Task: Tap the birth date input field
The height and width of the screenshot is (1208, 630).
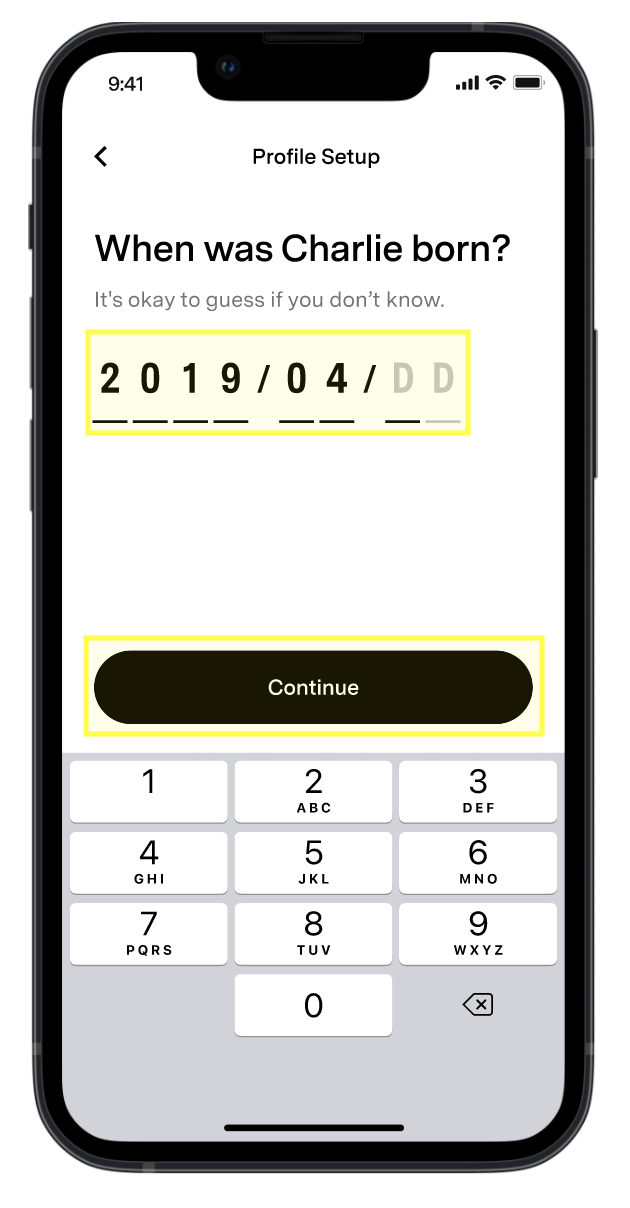Action: tap(278, 383)
